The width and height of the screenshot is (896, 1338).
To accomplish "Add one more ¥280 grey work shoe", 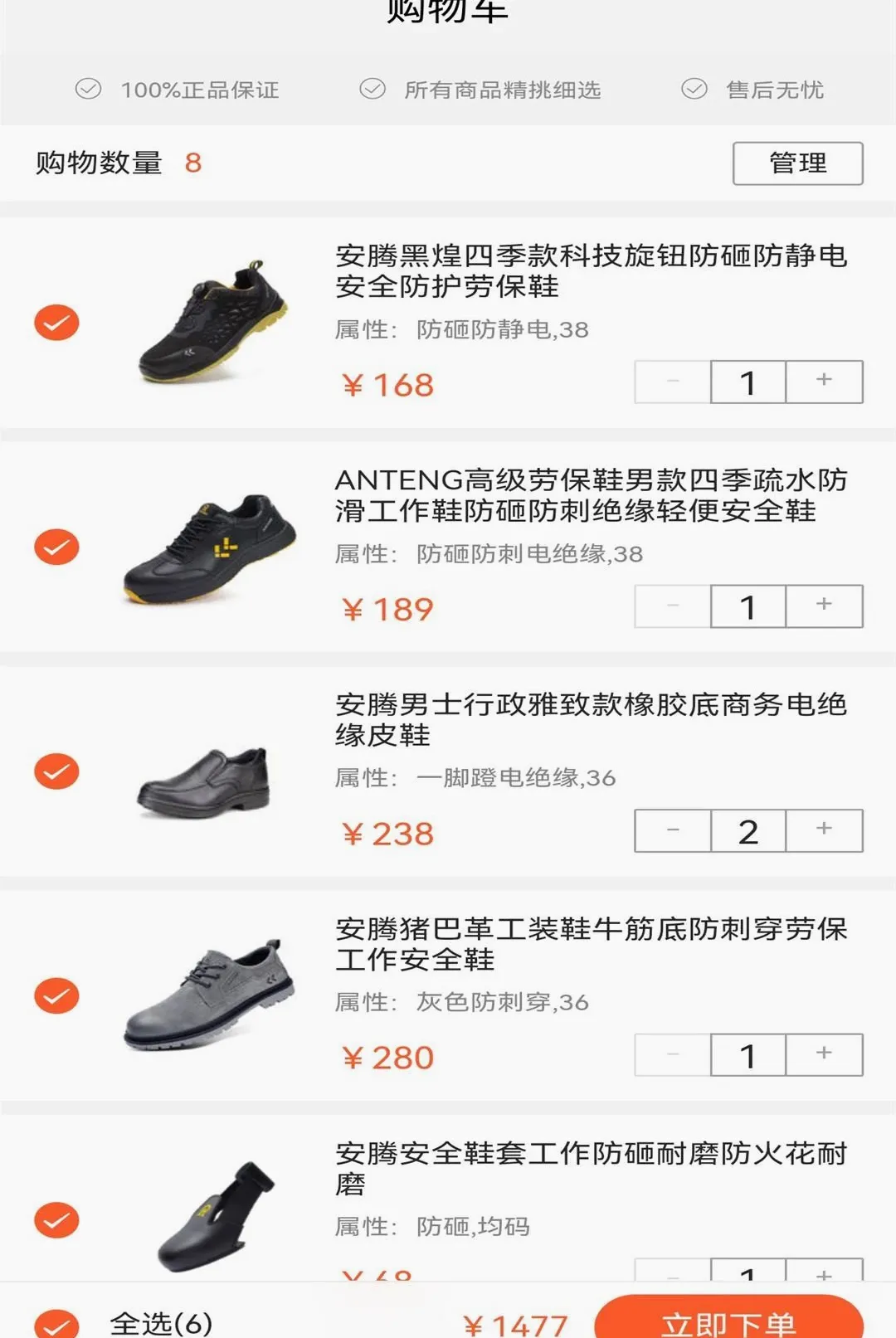I will point(824,1054).
